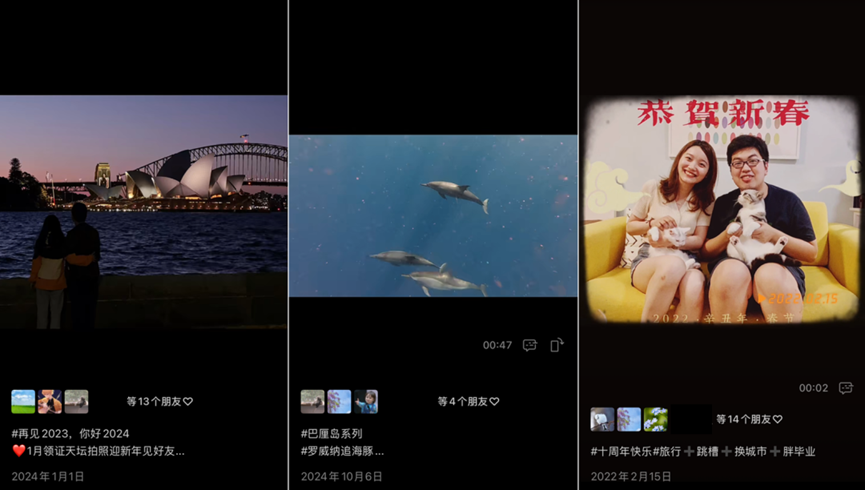865x490 pixels.
Task: View the 等4个朋友 likes list
Action: coord(468,401)
